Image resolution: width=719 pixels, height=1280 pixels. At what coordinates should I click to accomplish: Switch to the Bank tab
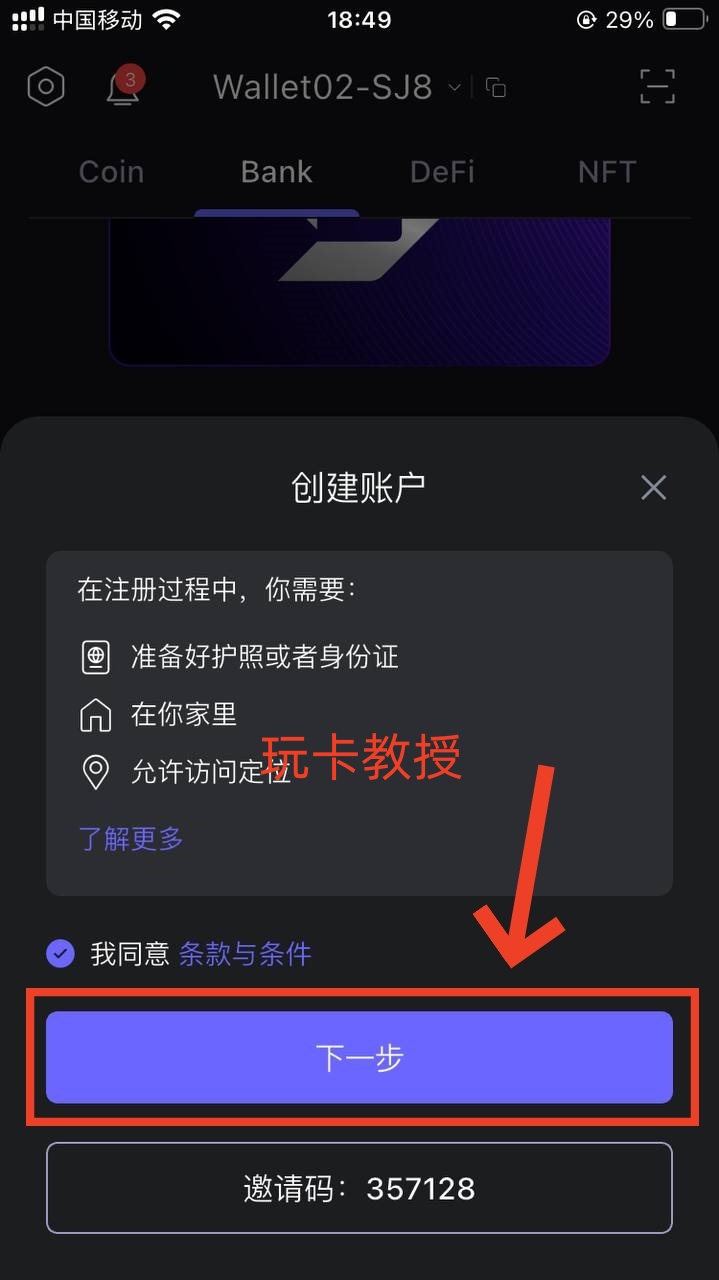click(x=277, y=172)
